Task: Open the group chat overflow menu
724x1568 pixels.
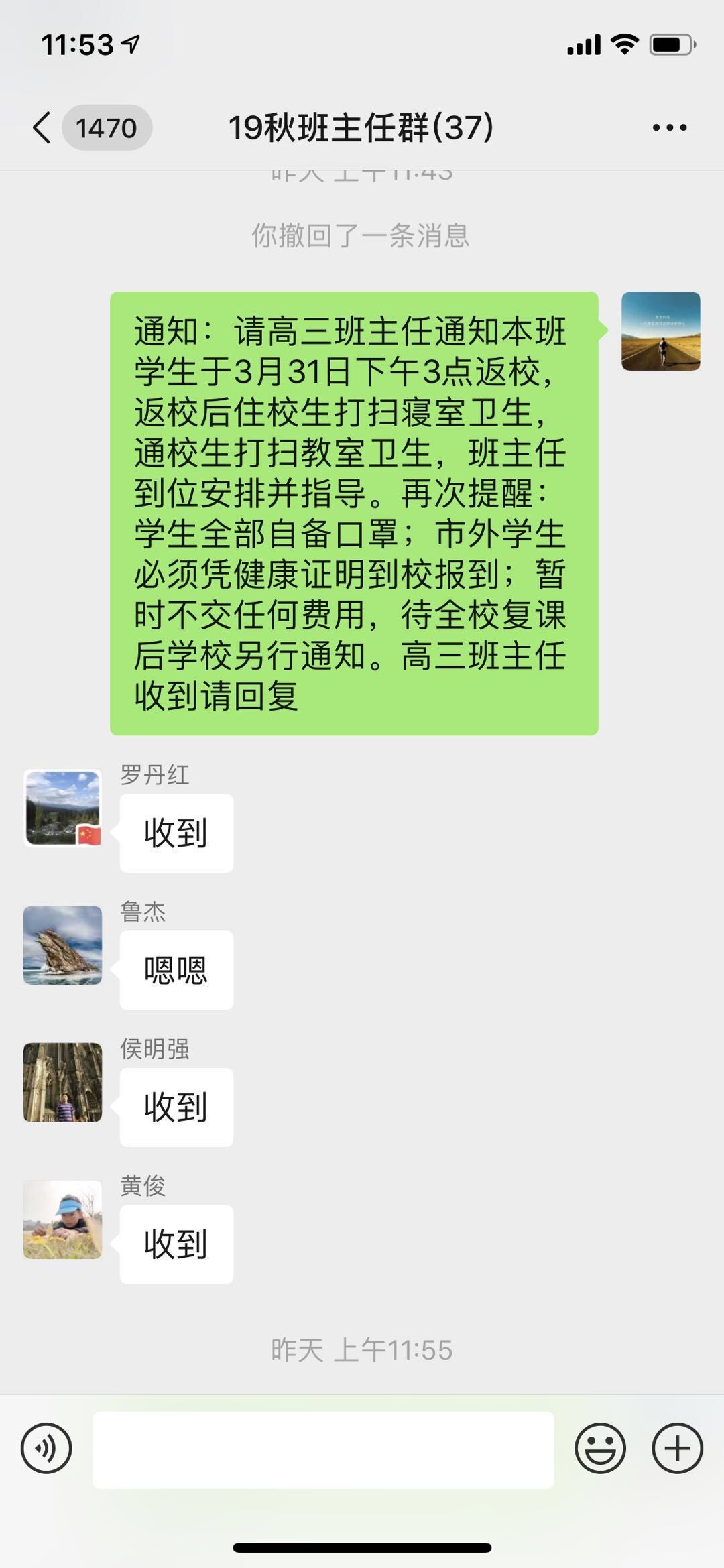Action: (x=669, y=127)
